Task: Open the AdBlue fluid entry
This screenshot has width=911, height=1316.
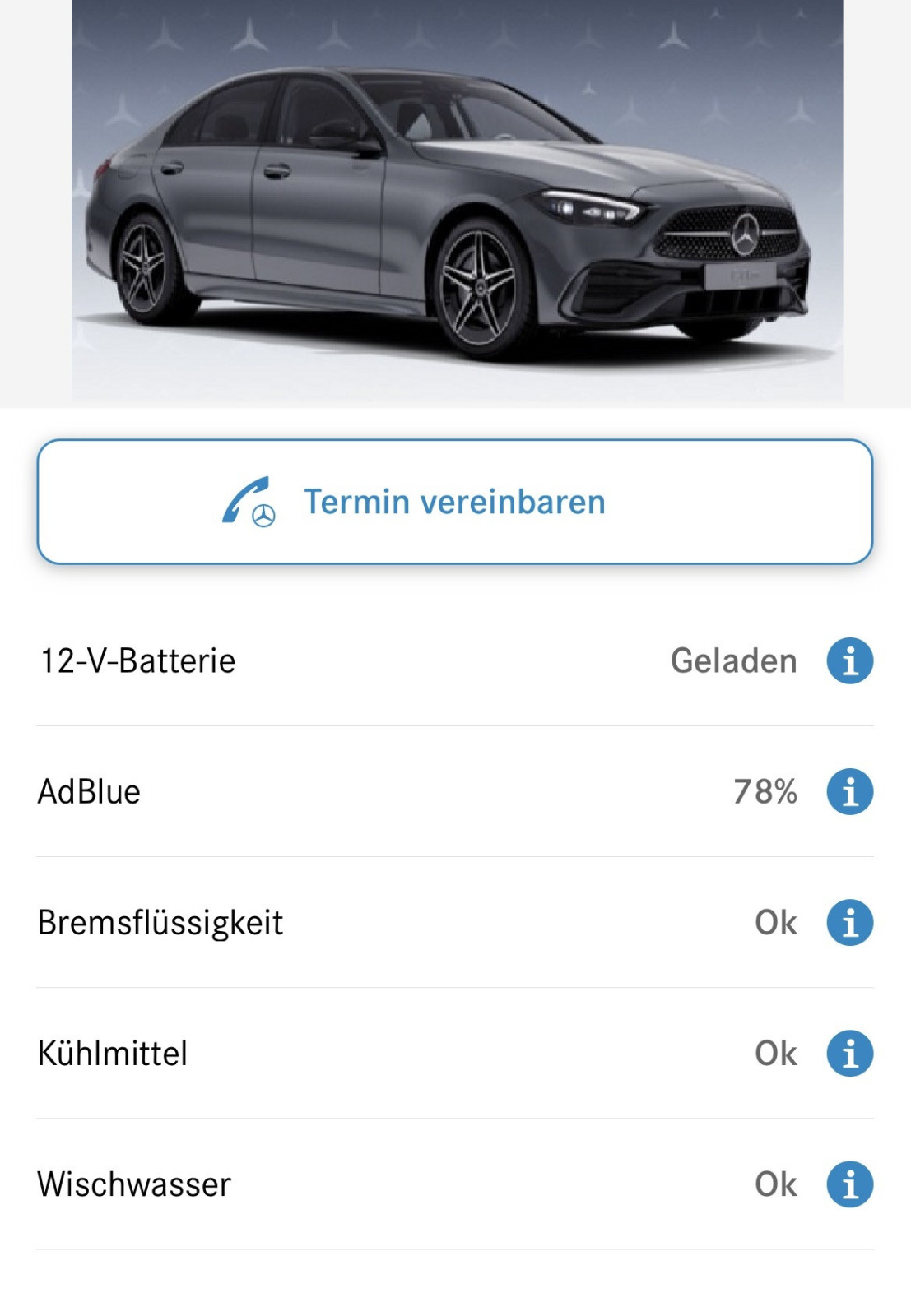Action: (x=455, y=791)
